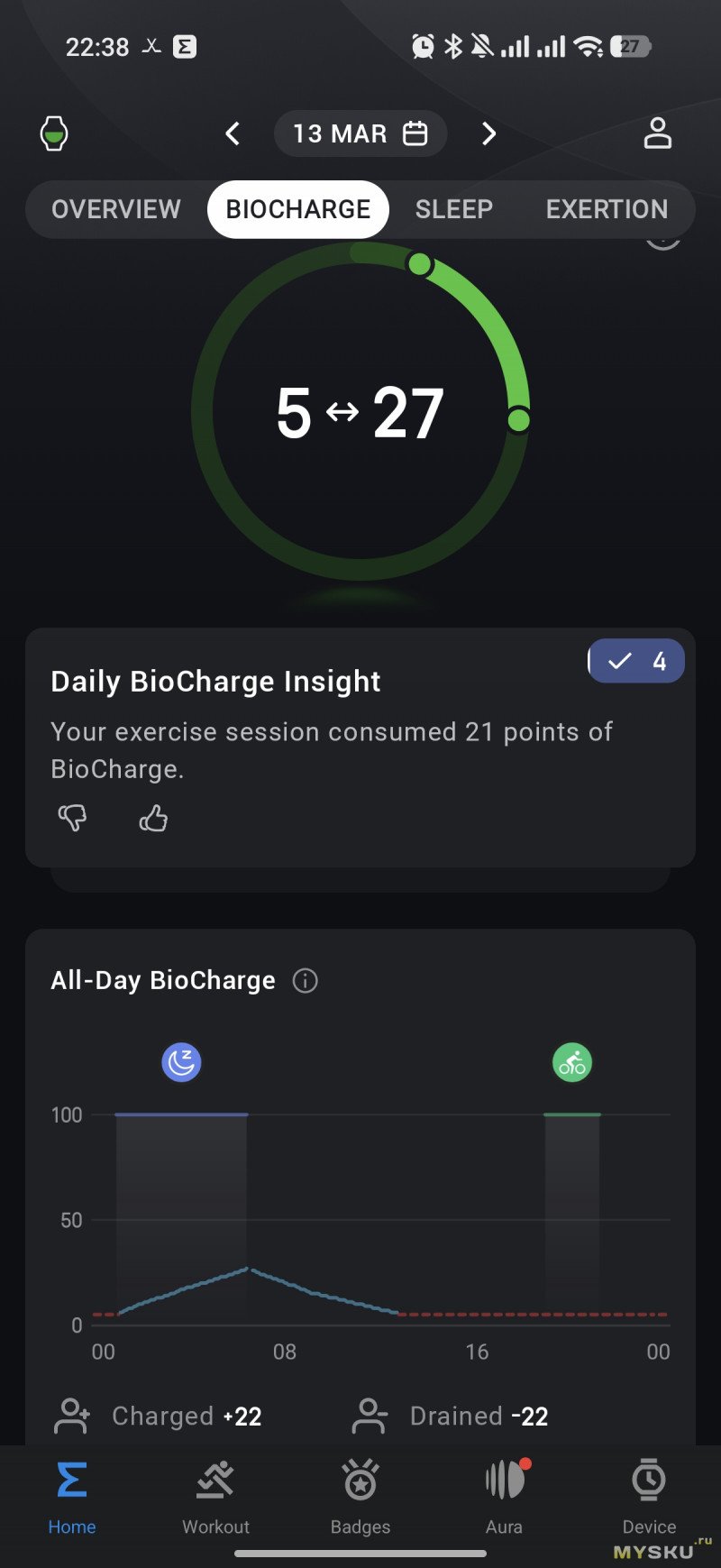Tap the cycling marker on the chart
Image resolution: width=721 pixels, height=1568 pixels.
[572, 1062]
